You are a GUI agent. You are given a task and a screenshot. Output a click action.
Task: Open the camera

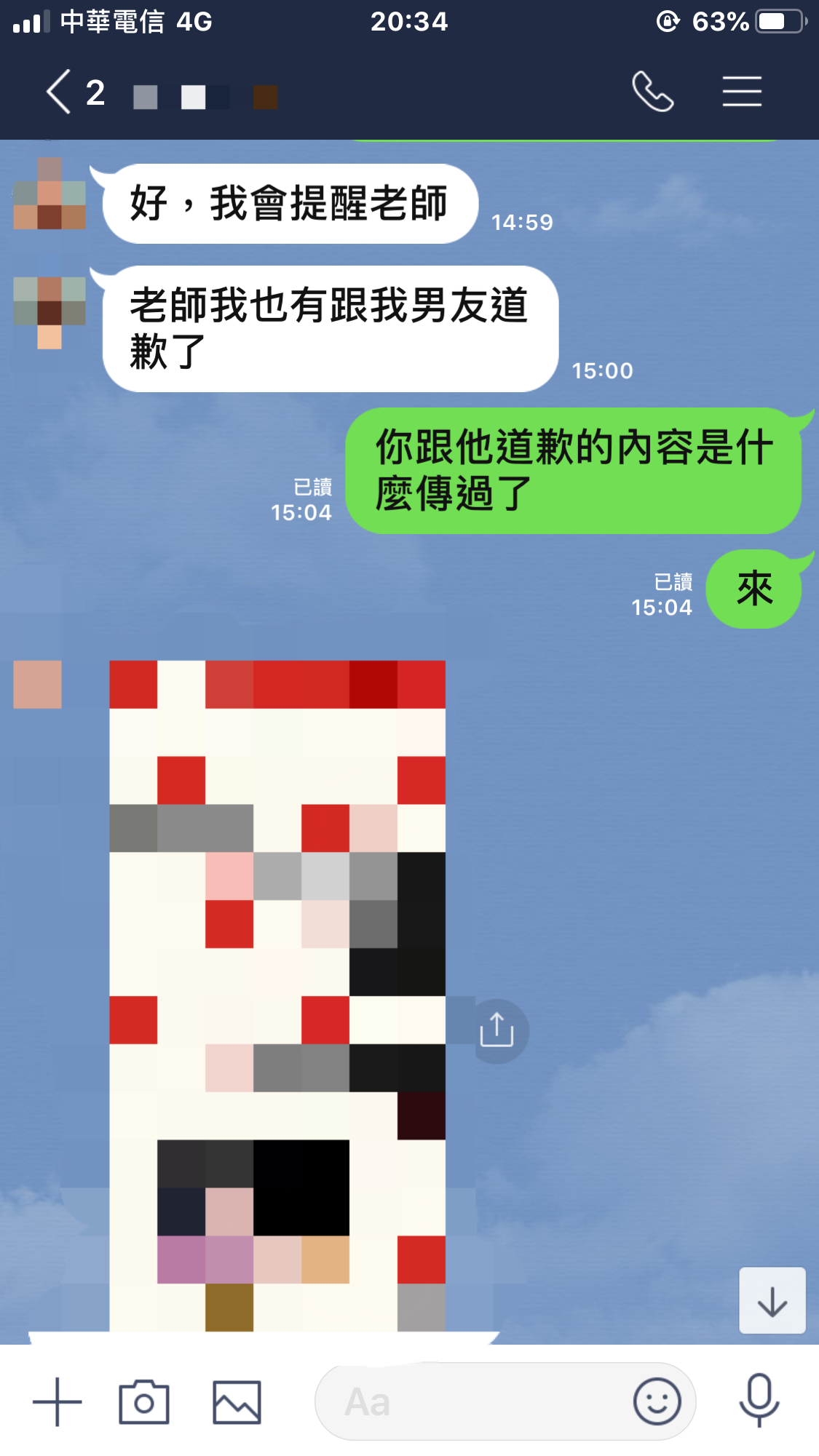(x=144, y=1401)
